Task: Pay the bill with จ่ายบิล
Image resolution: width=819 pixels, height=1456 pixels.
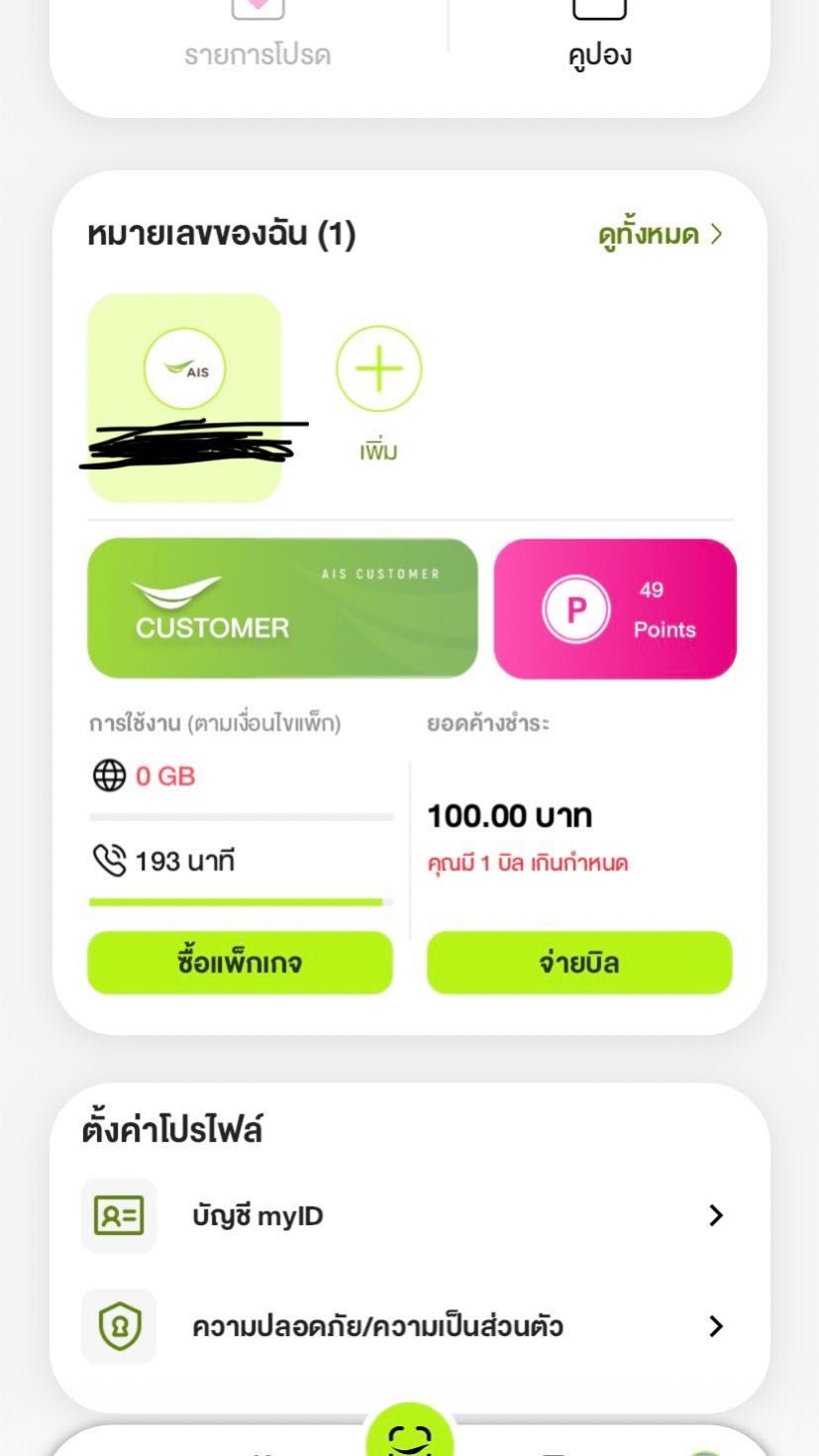Action: pyautogui.click(x=579, y=963)
